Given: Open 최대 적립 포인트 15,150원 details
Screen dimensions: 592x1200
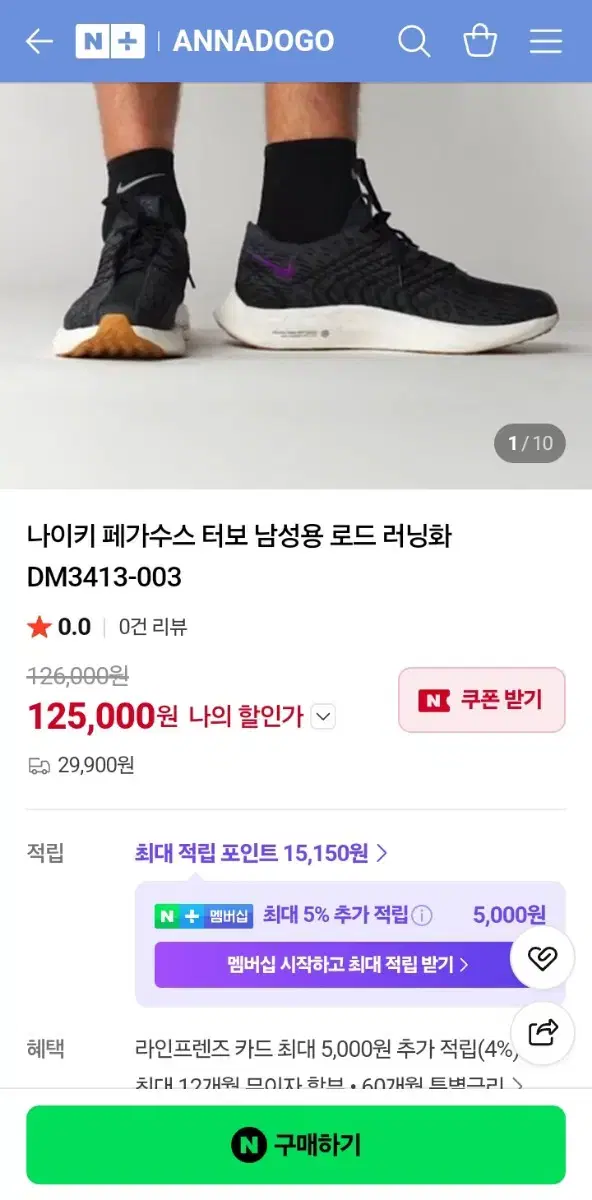Looking at the screenshot, I should pos(261,853).
